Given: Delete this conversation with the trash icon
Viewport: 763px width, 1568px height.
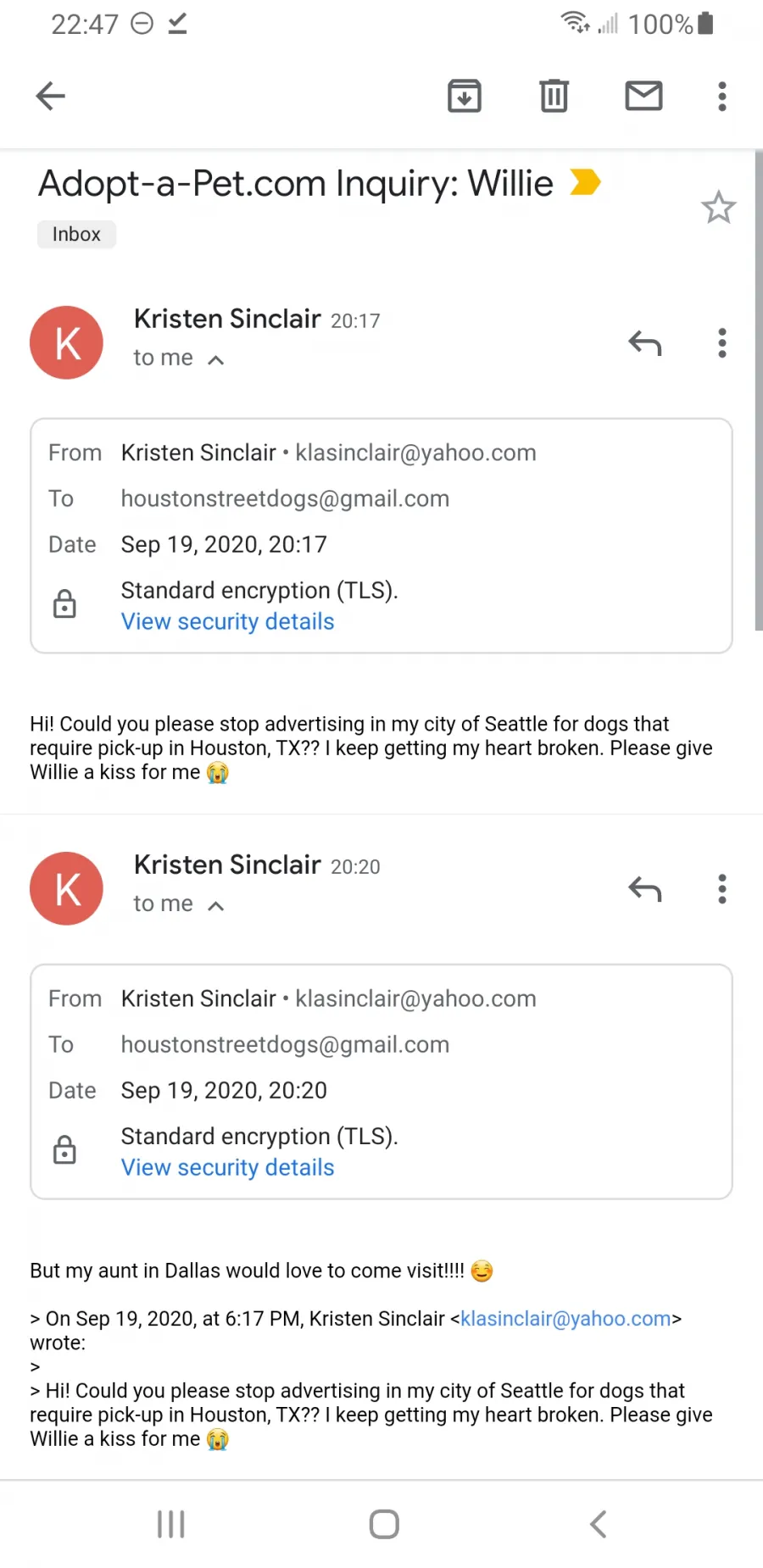Looking at the screenshot, I should coord(554,96).
